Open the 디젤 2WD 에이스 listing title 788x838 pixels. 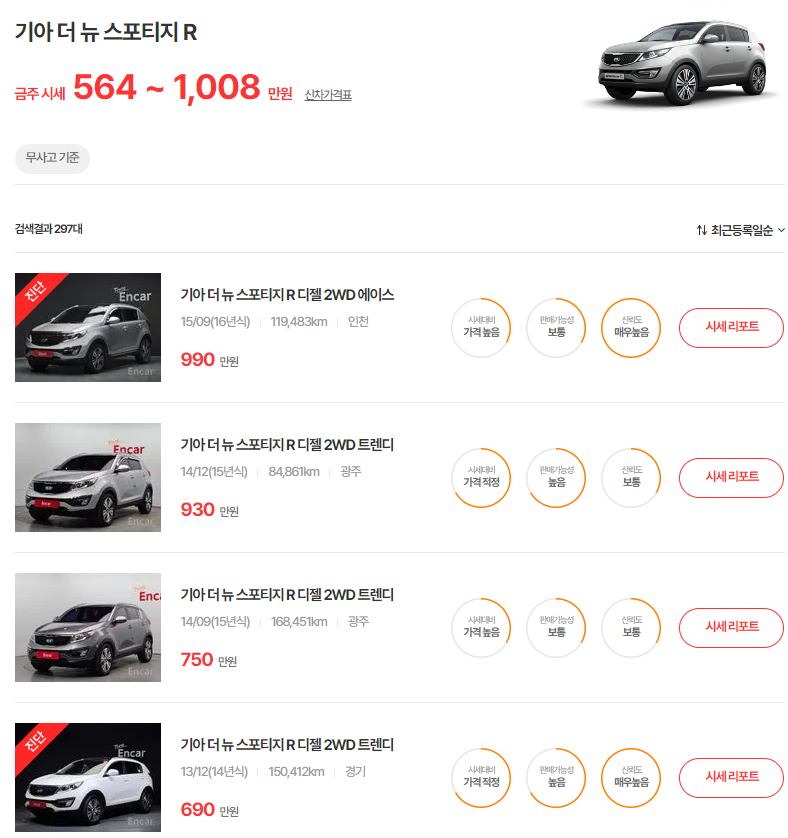click(x=287, y=294)
